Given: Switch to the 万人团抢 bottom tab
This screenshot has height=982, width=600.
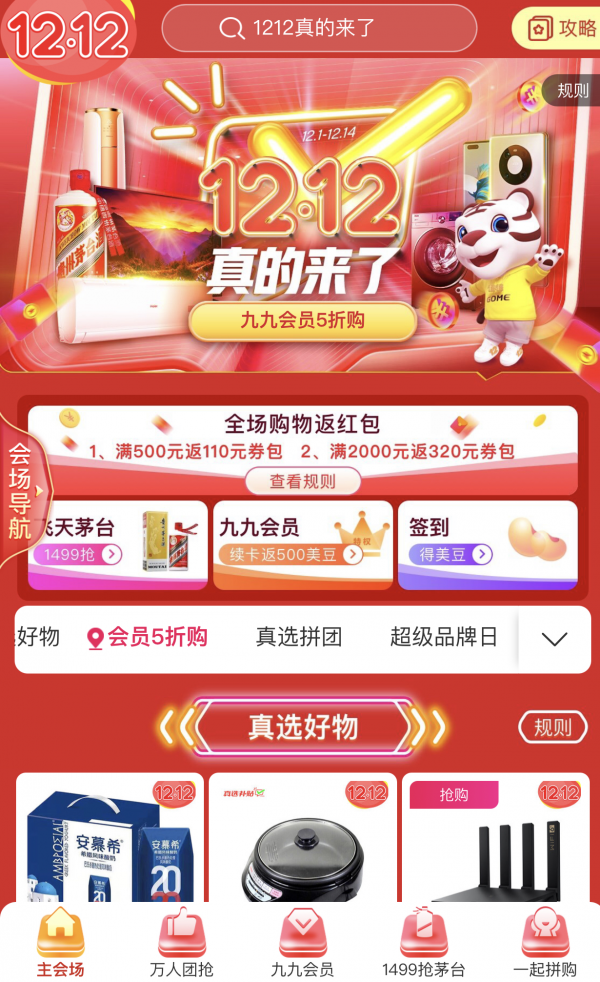Looking at the screenshot, I should point(181,945).
